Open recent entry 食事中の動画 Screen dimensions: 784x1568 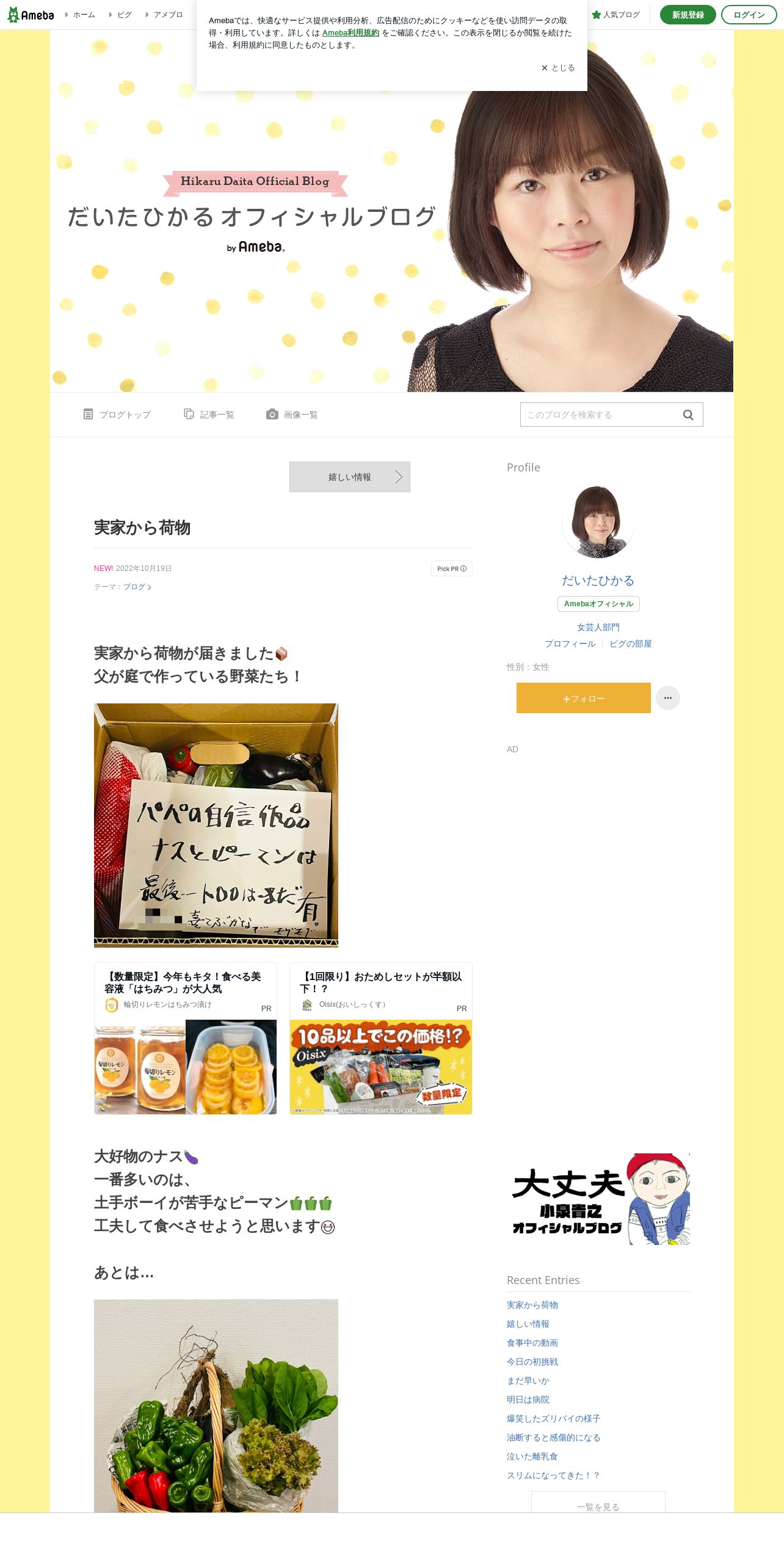coord(532,1343)
